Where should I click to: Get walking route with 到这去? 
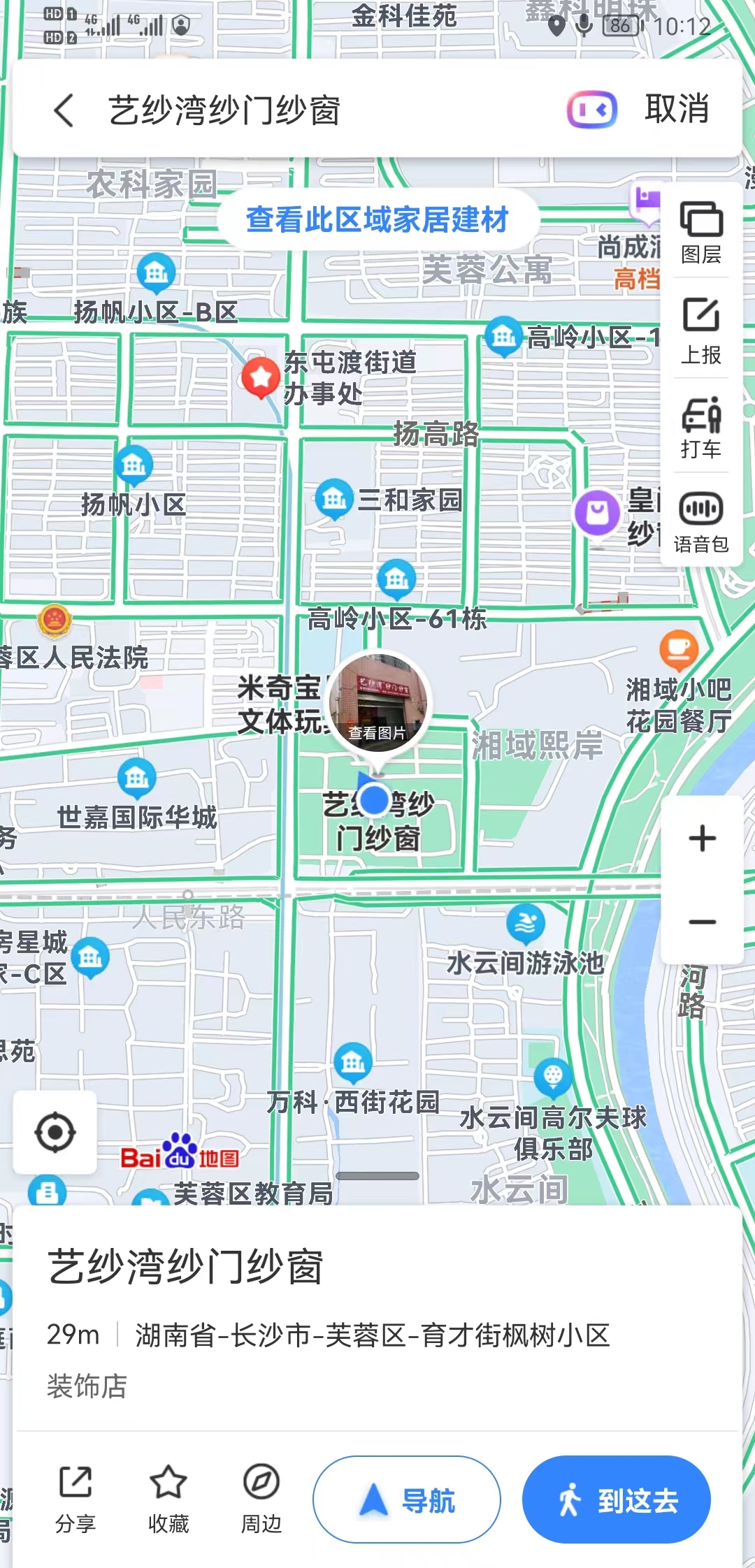[616, 1500]
